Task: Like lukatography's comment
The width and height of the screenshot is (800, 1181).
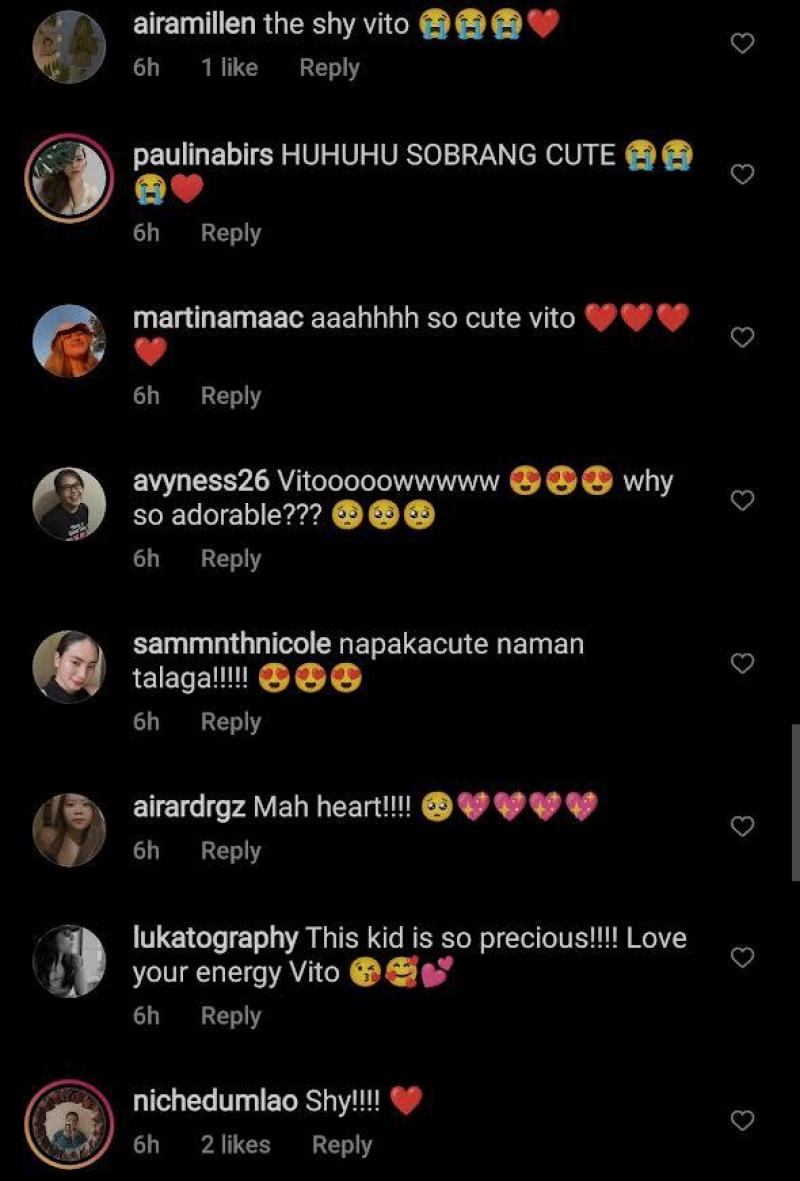Action: [x=742, y=957]
